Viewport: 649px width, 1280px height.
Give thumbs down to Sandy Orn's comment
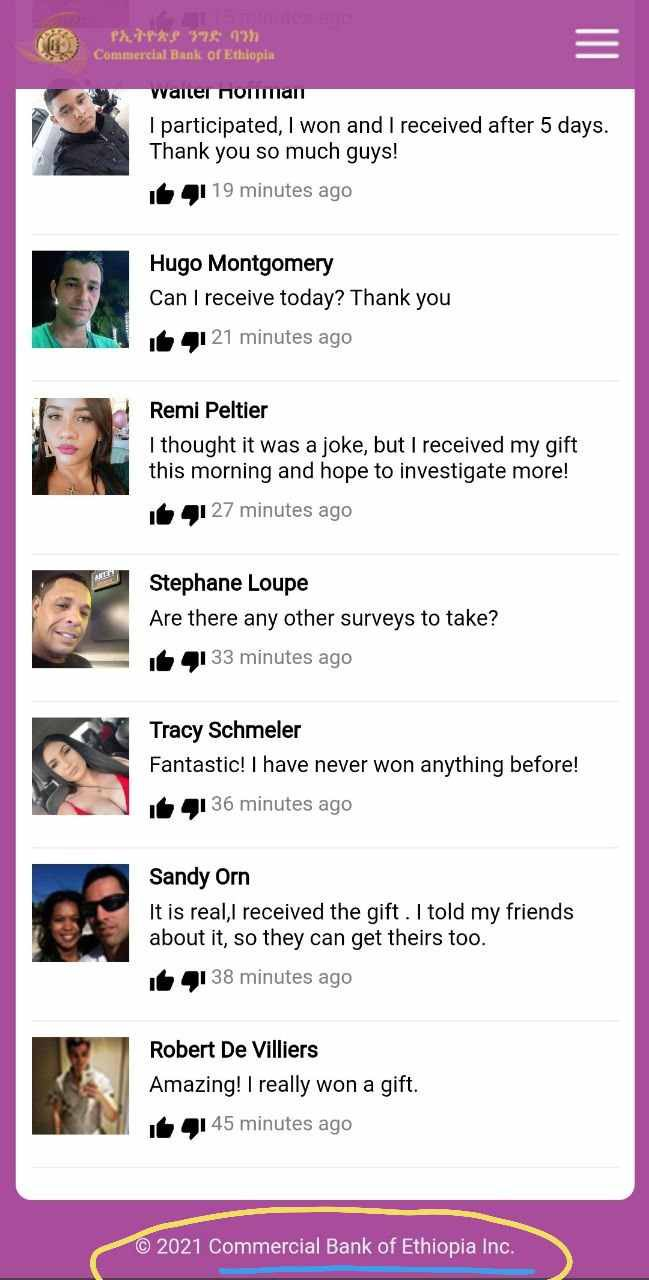pyautogui.click(x=193, y=980)
